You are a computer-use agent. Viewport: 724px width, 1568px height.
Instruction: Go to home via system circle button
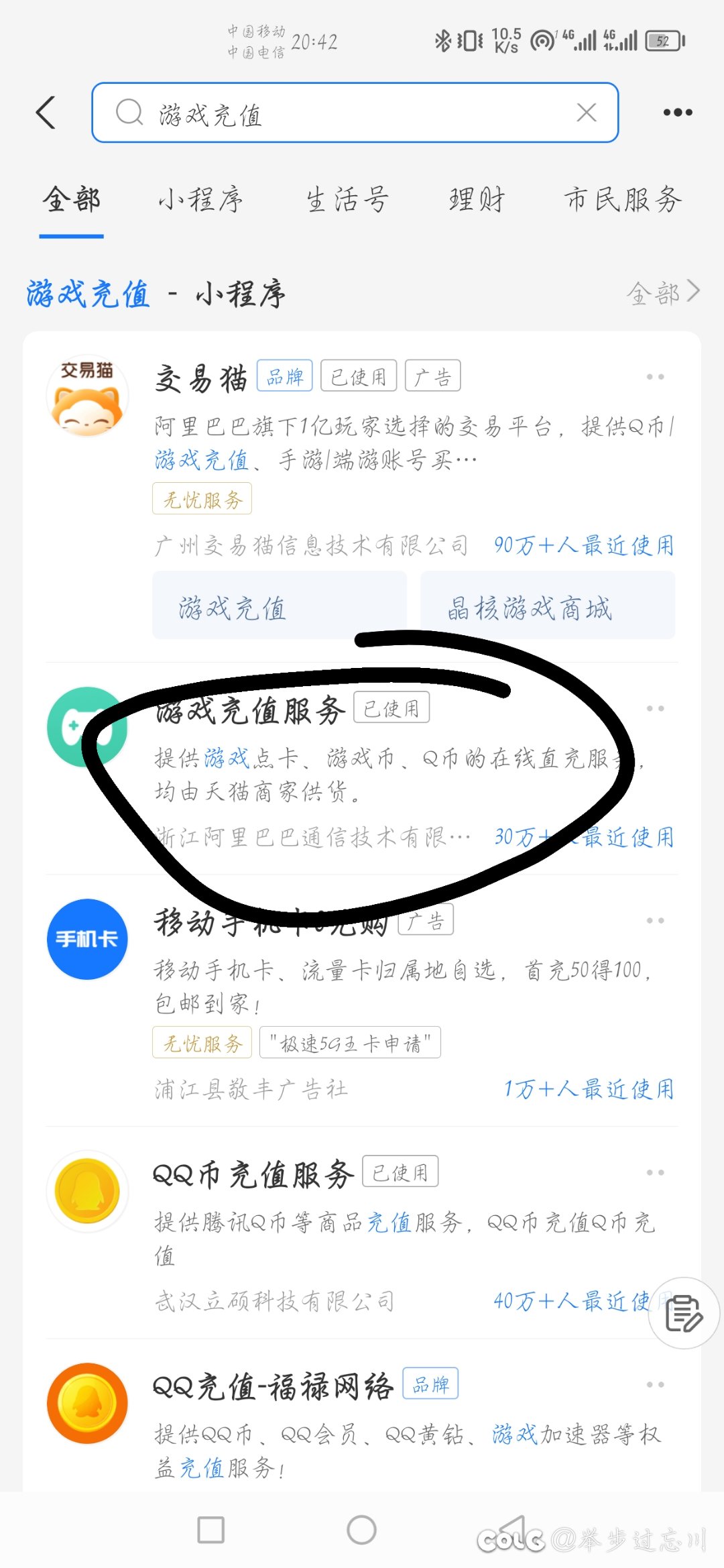pyautogui.click(x=361, y=1530)
